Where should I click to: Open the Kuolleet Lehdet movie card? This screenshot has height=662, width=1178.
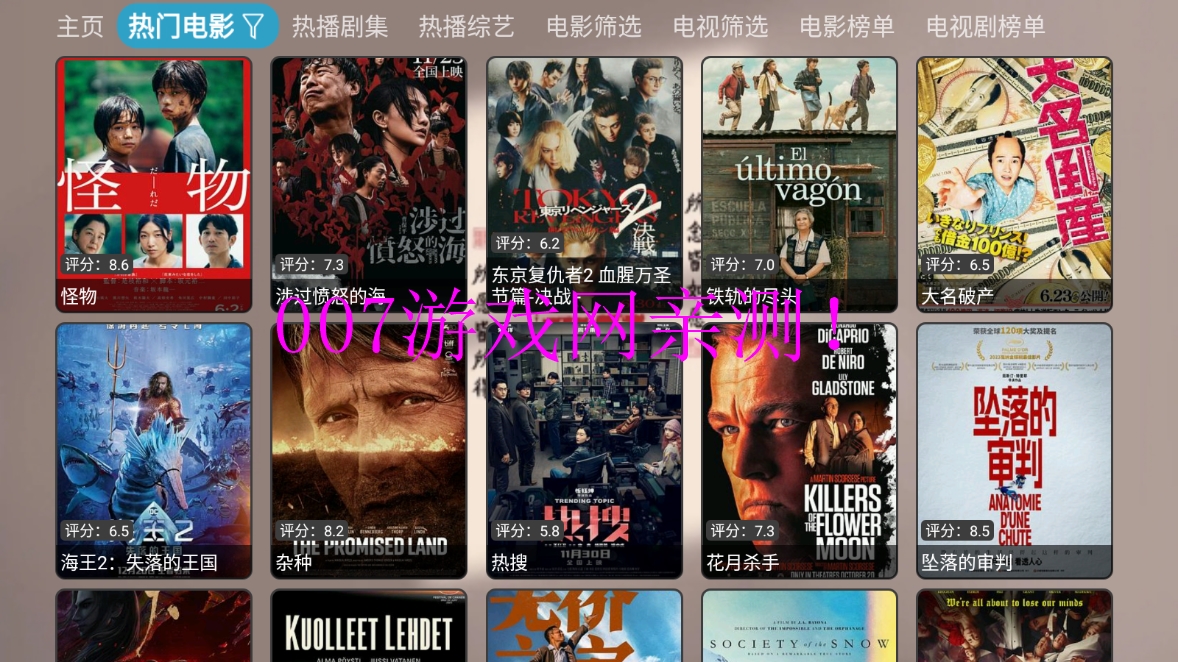click(369, 626)
